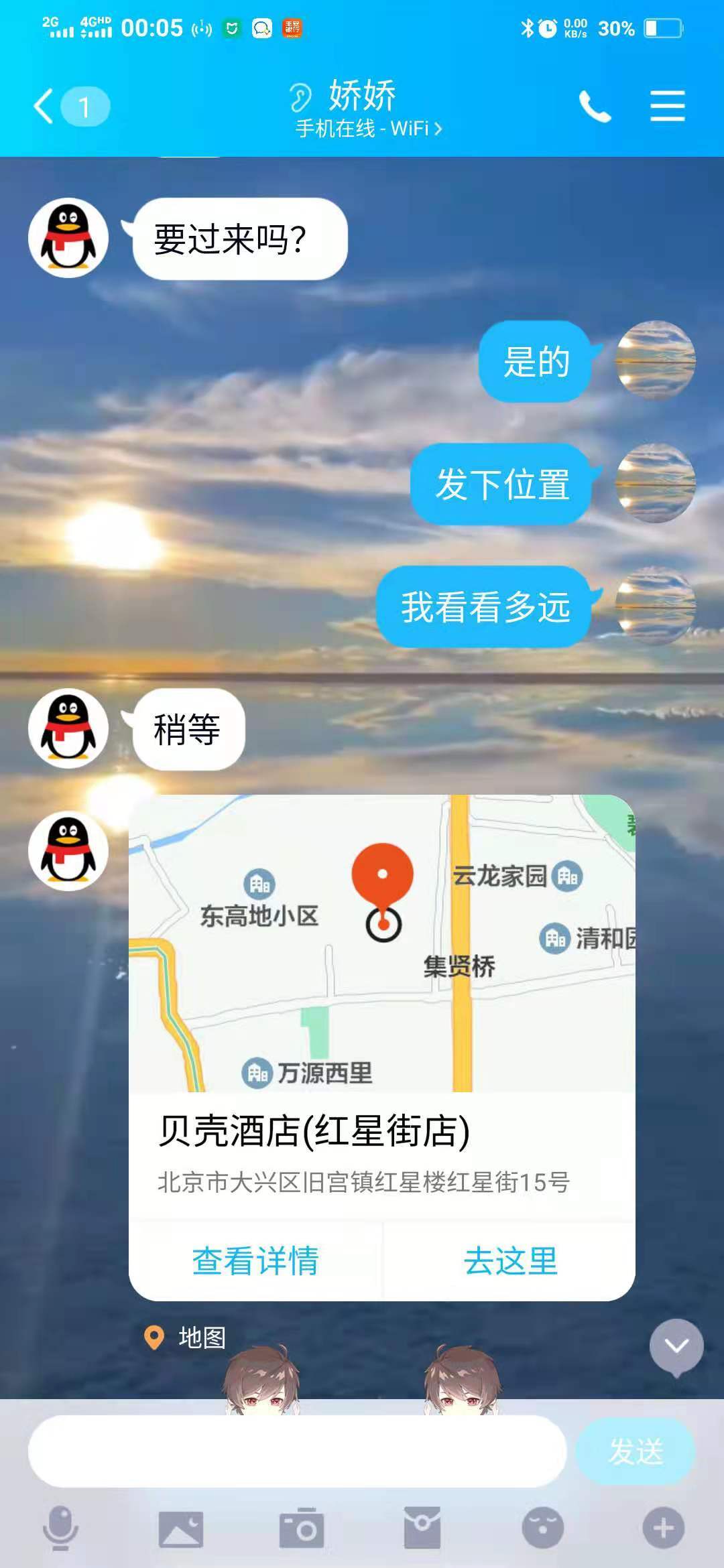Expand the Bluetooth status in the status bar
Image resolution: width=724 pixels, height=1568 pixels.
tap(527, 28)
